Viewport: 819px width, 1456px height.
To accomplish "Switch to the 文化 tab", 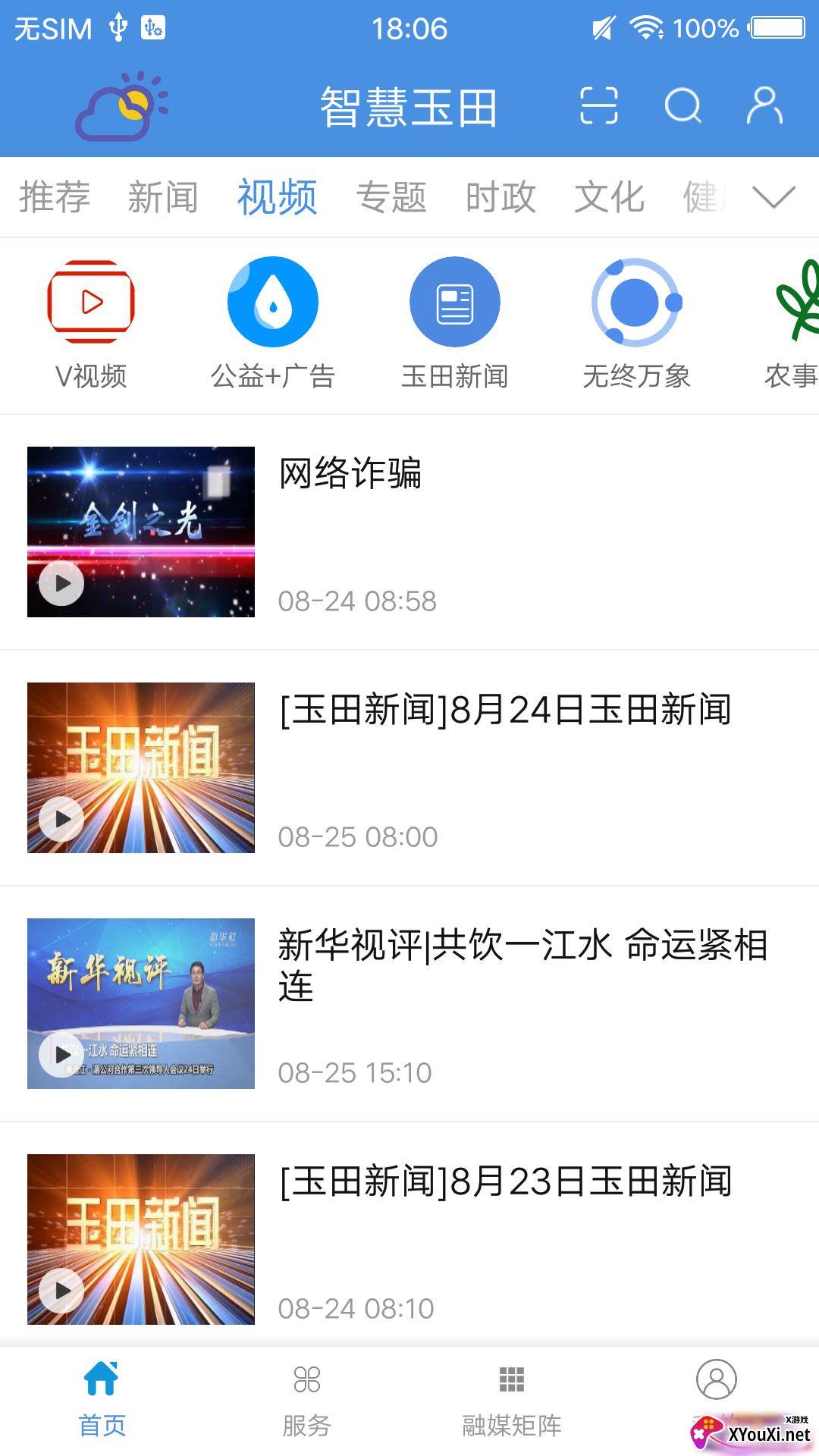I will click(609, 198).
